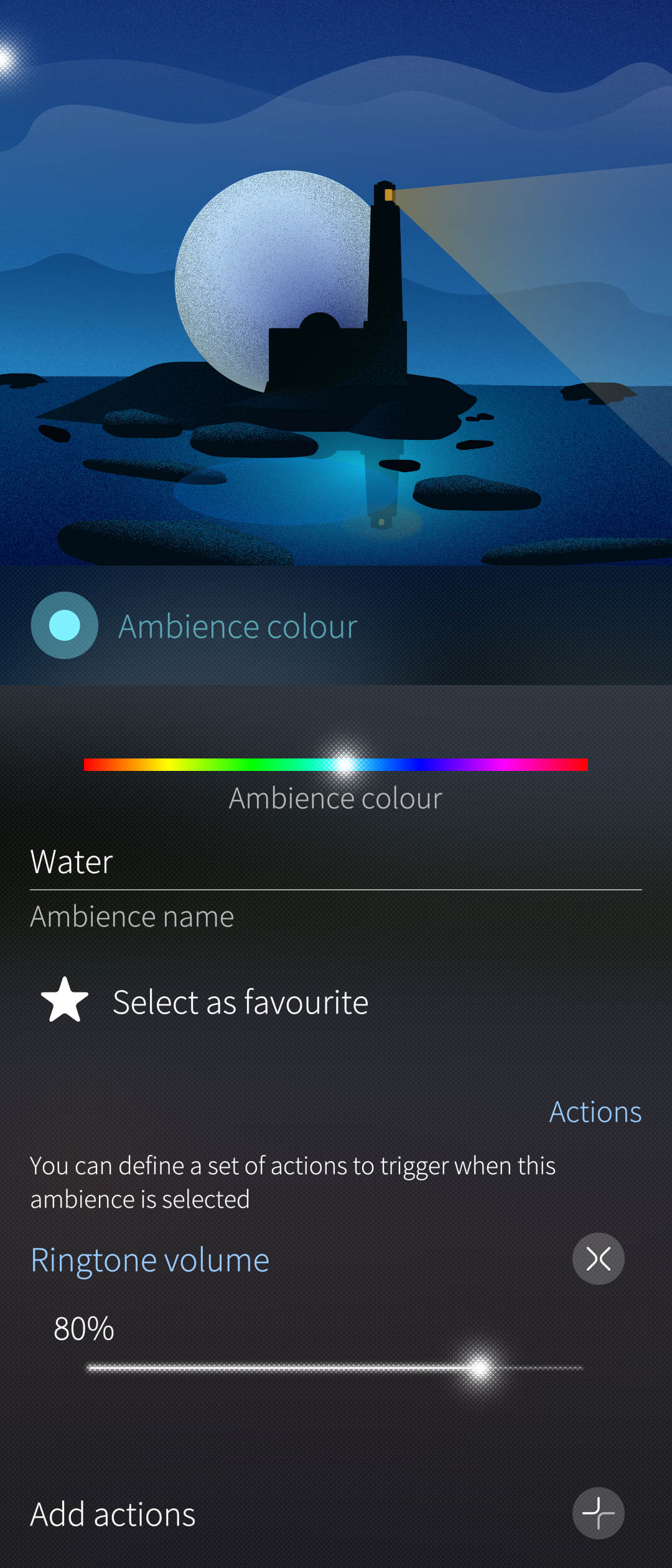The image size is (672, 1568).
Task: Tap the Ambience colour swatch
Action: (65, 625)
